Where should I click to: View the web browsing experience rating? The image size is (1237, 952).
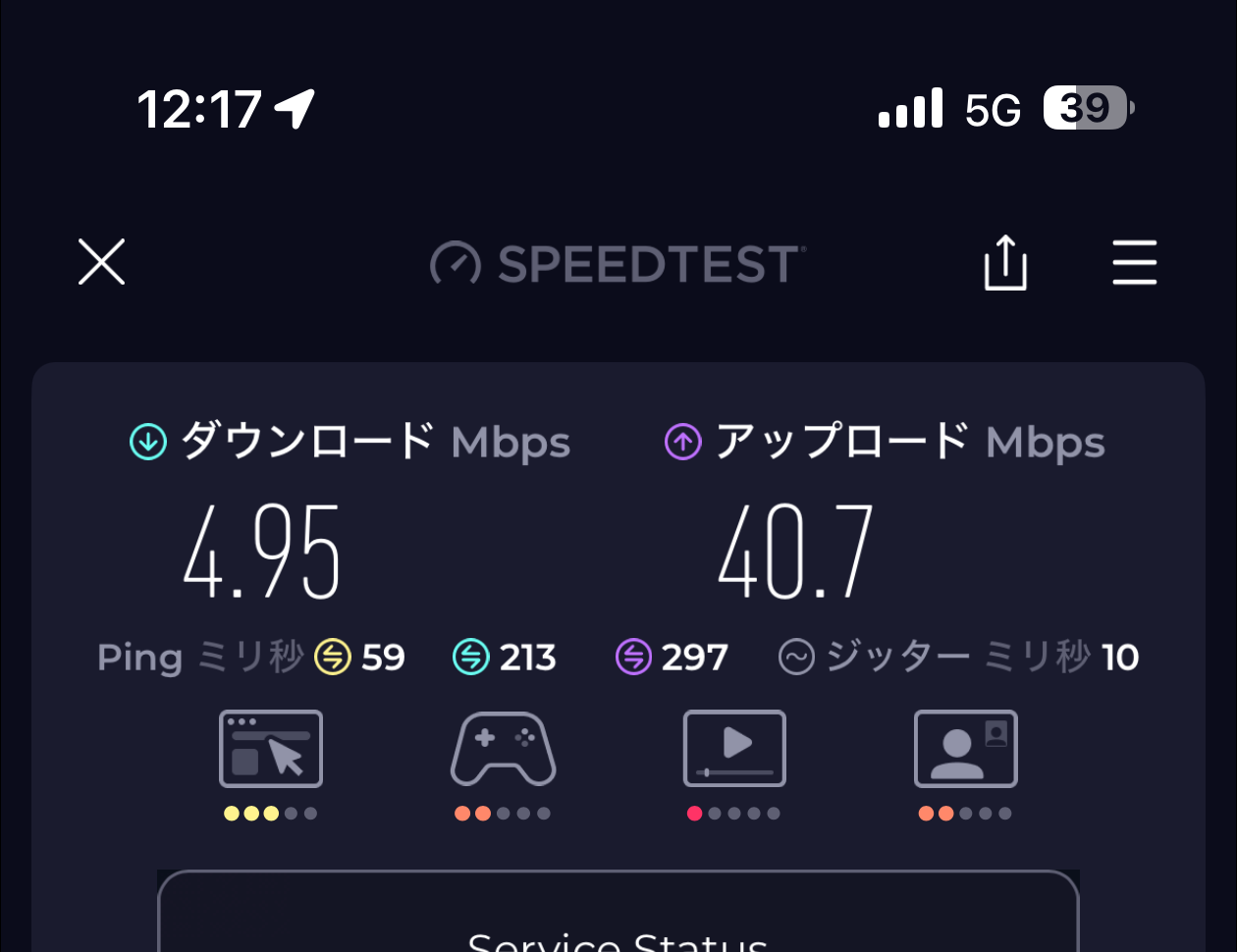(x=271, y=750)
